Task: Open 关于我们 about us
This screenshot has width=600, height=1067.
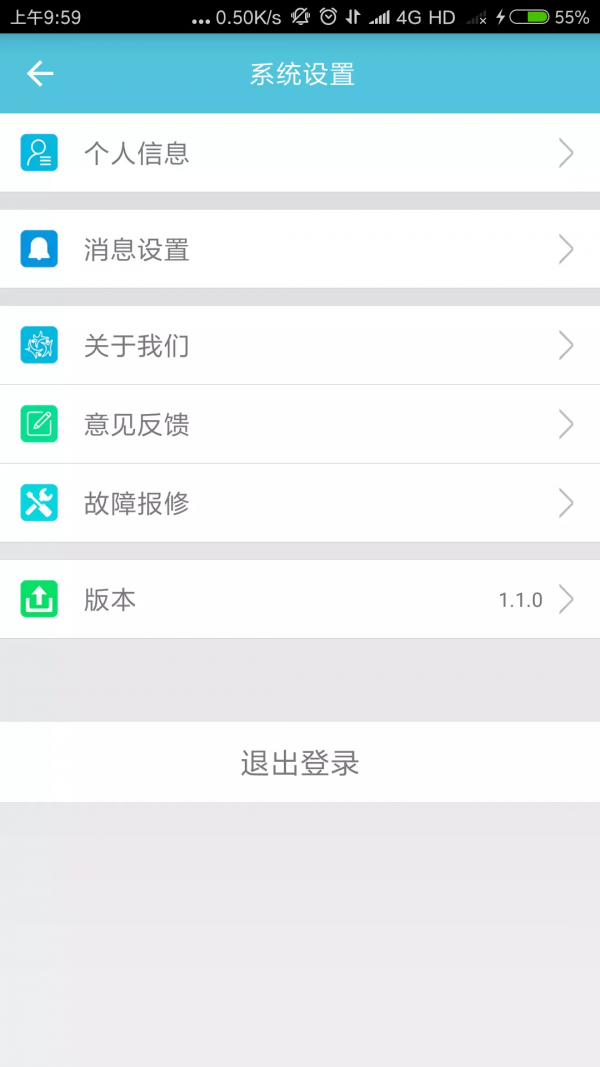Action: 300,345
